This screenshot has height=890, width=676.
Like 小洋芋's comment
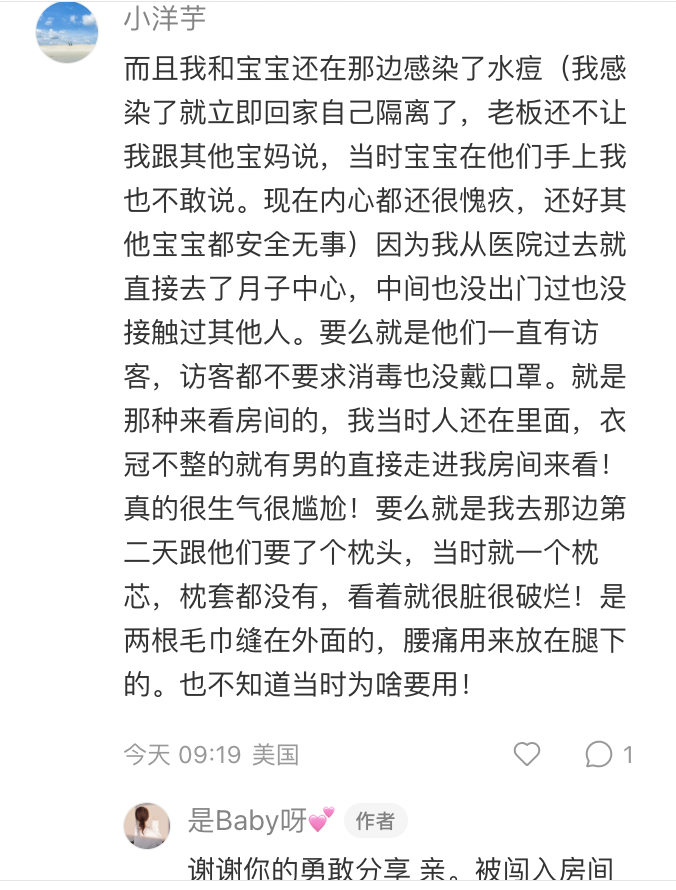[x=526, y=753]
